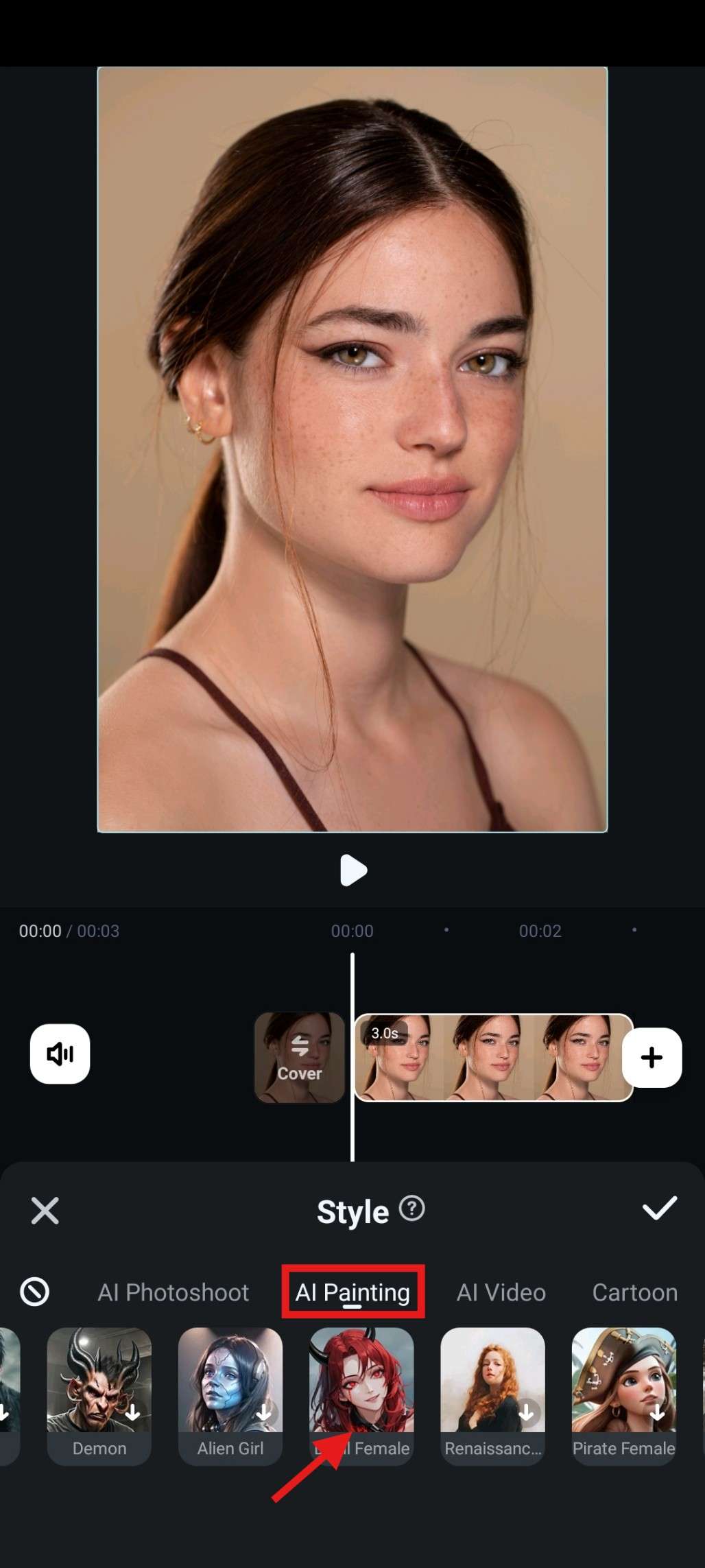
Task: Play the video preview
Action: coord(353,870)
